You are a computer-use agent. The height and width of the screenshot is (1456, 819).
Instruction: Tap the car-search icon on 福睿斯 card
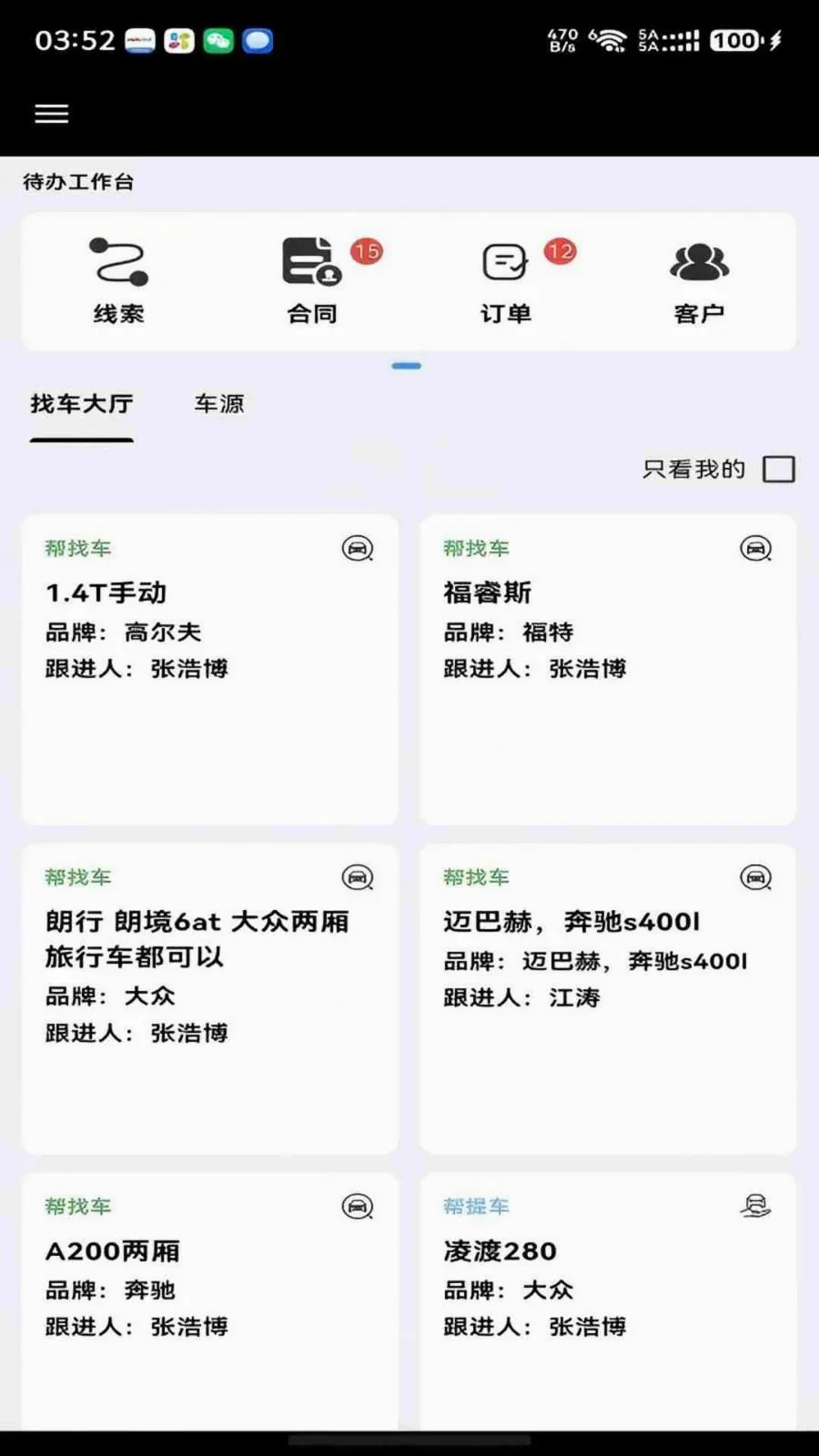pyautogui.click(x=756, y=549)
